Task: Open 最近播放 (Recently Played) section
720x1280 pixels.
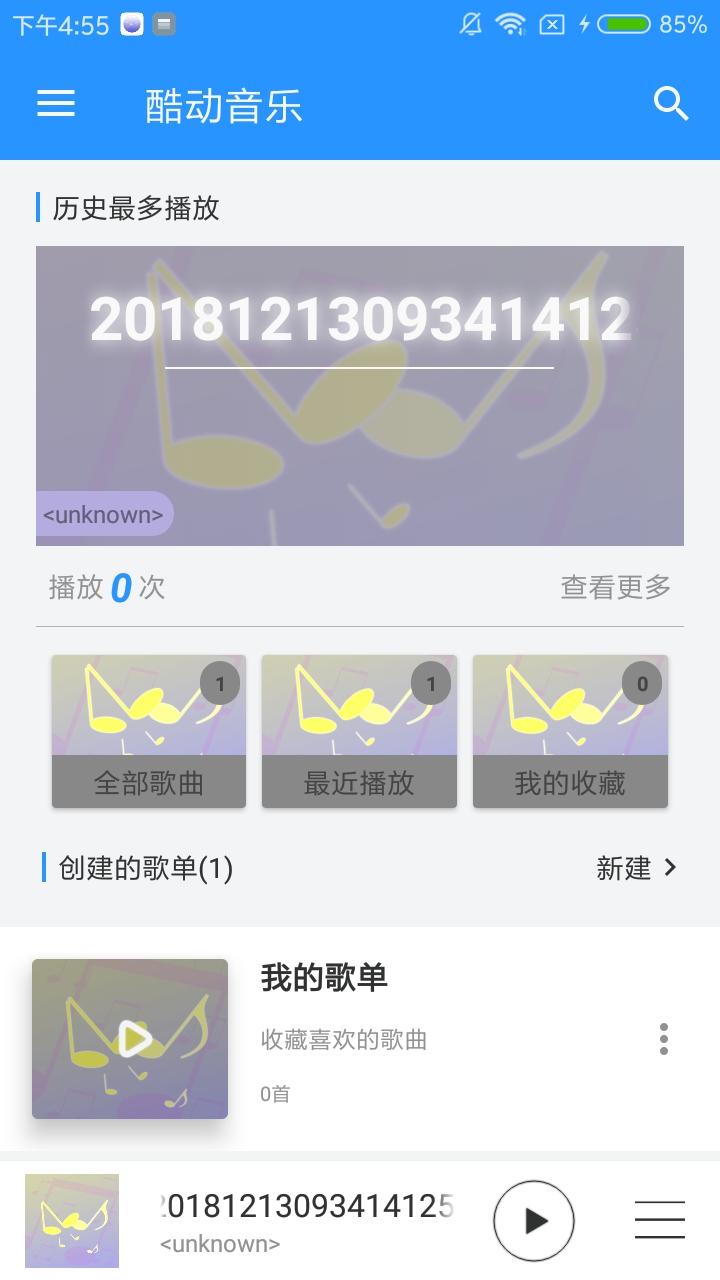Action: coord(359,730)
